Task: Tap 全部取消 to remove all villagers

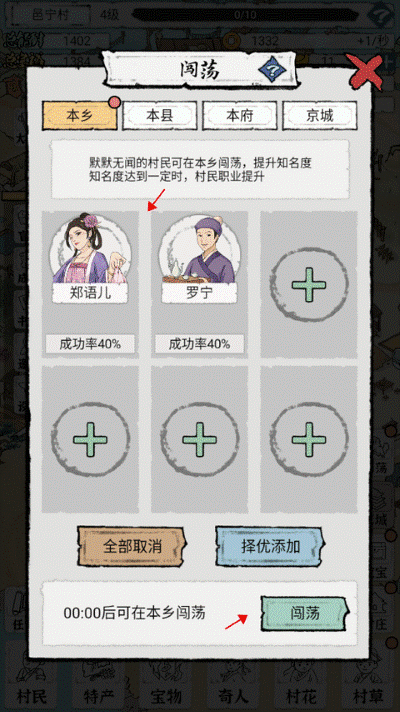Action: [x=131, y=546]
